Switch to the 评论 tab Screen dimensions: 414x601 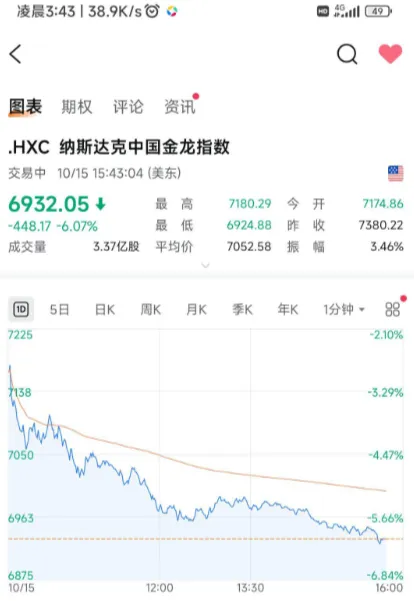click(x=128, y=107)
